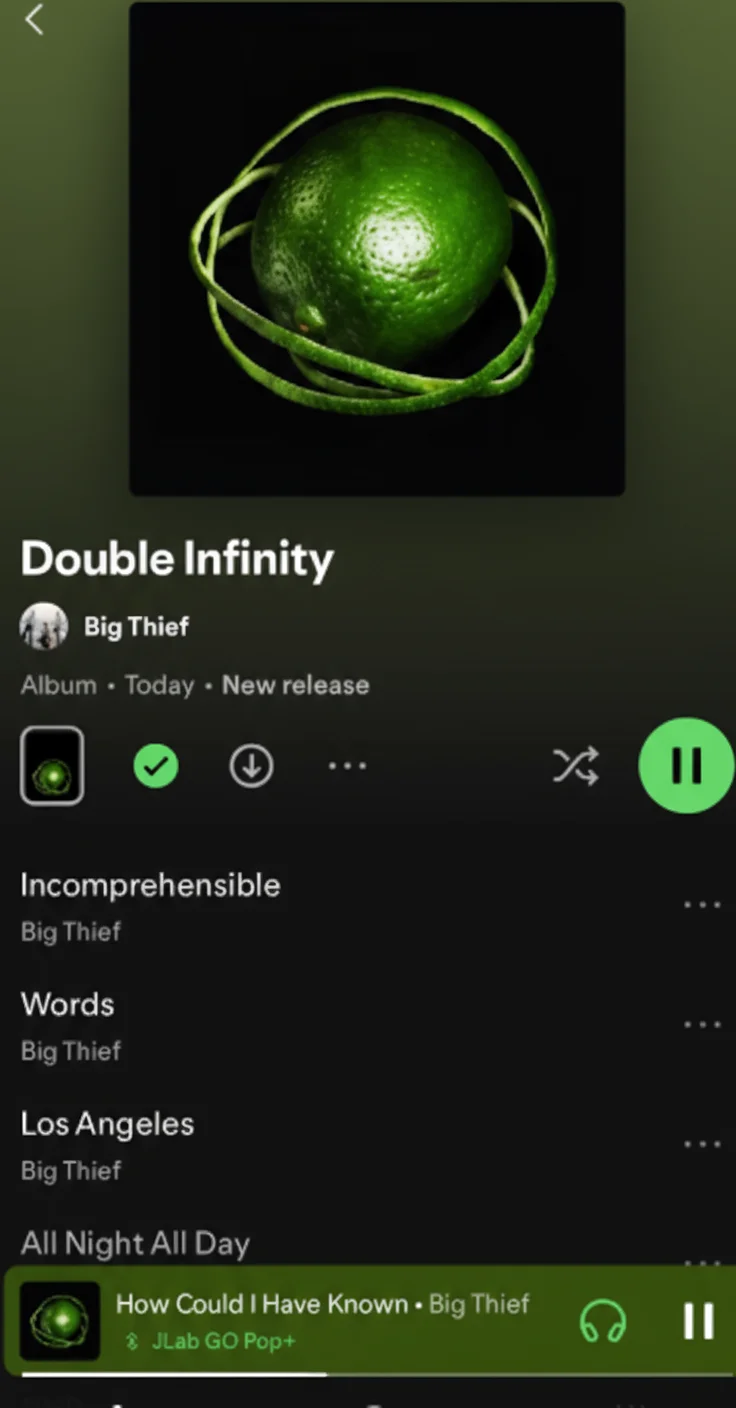Open options for Incomprehensible track
736x1408 pixels.
pos(701,906)
